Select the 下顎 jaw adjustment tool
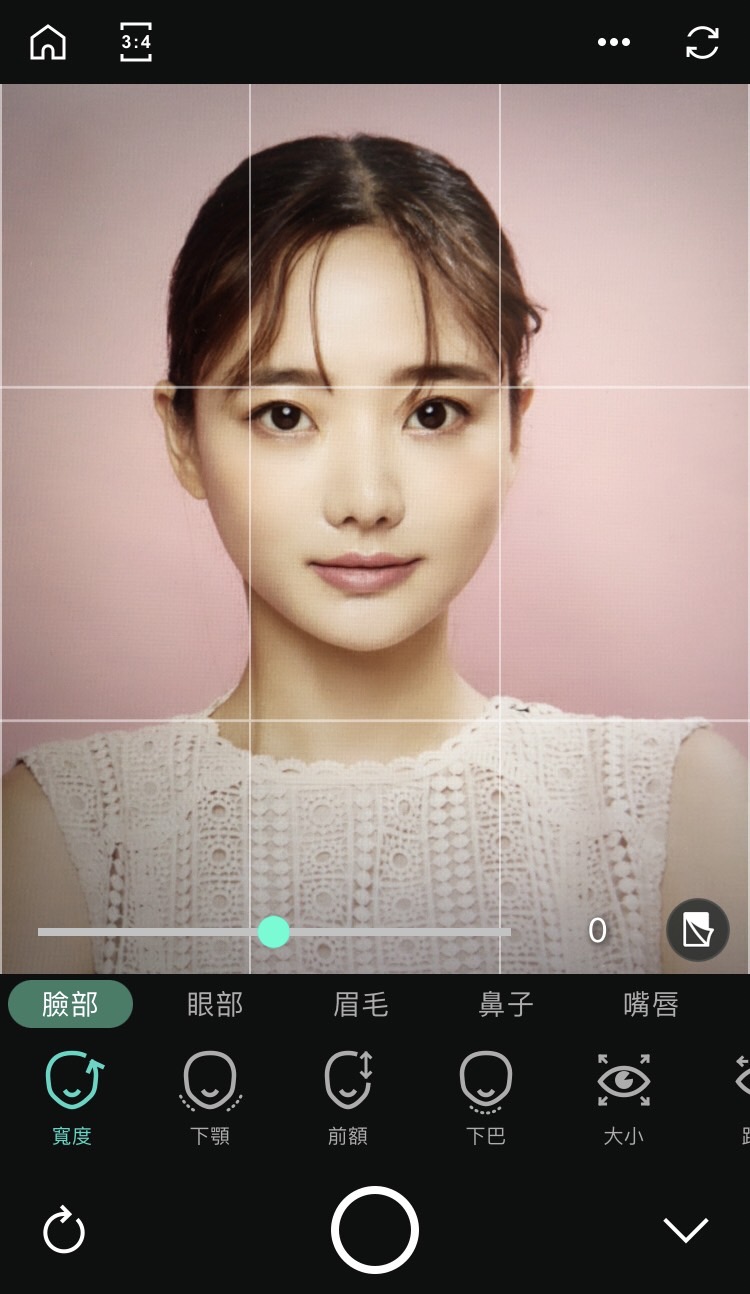 (208, 1097)
